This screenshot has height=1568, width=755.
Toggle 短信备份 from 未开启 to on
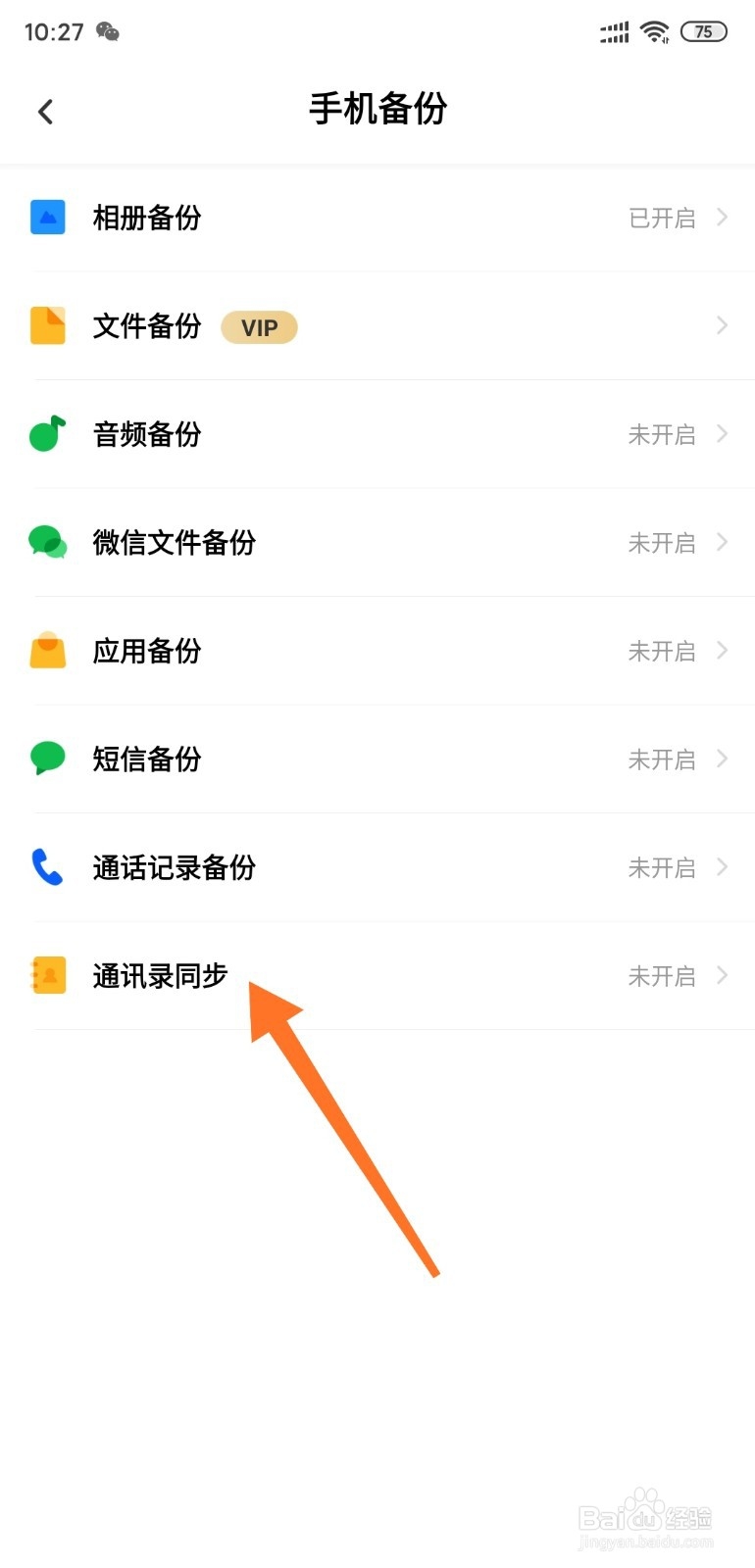661,759
